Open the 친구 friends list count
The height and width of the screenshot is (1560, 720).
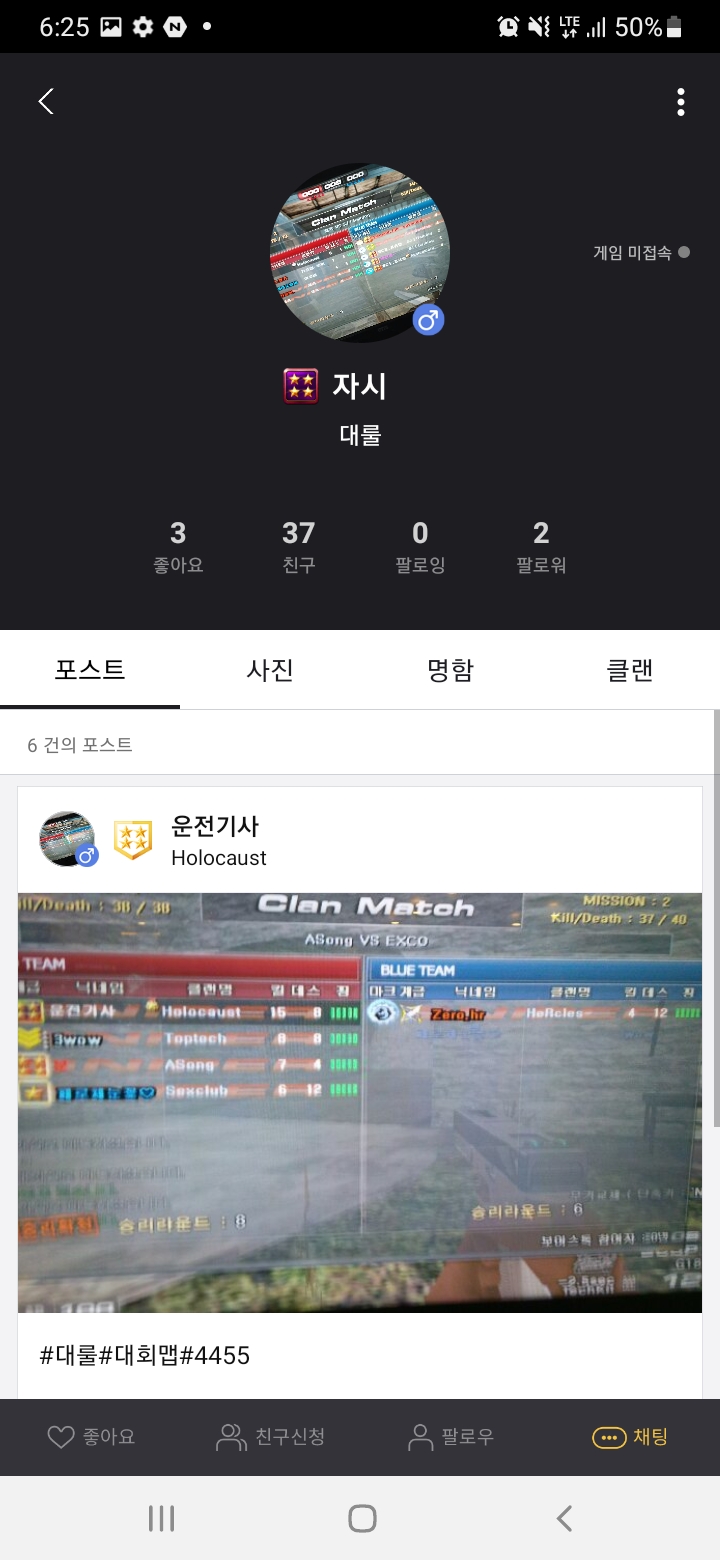point(298,546)
